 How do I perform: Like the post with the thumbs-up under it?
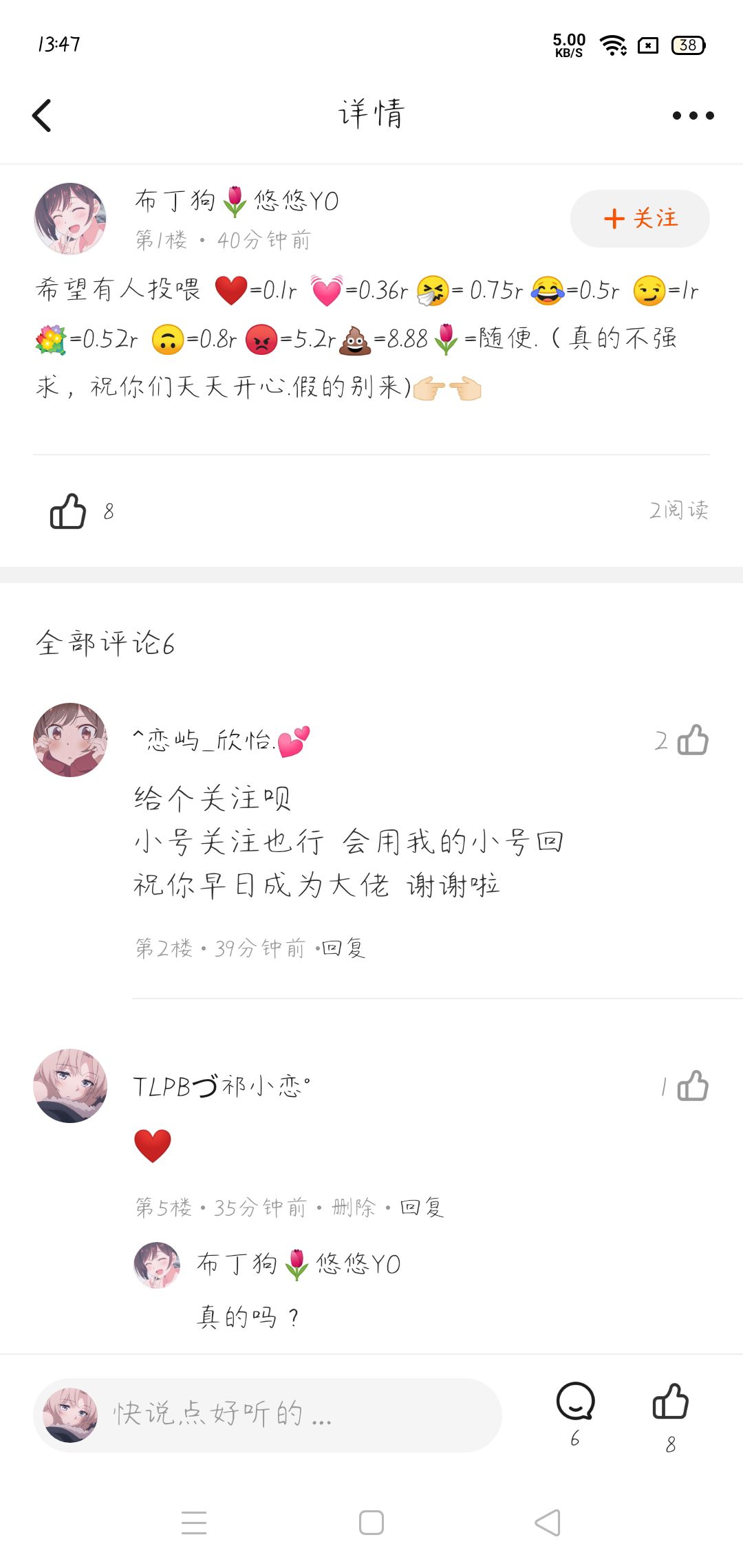pos(68,511)
